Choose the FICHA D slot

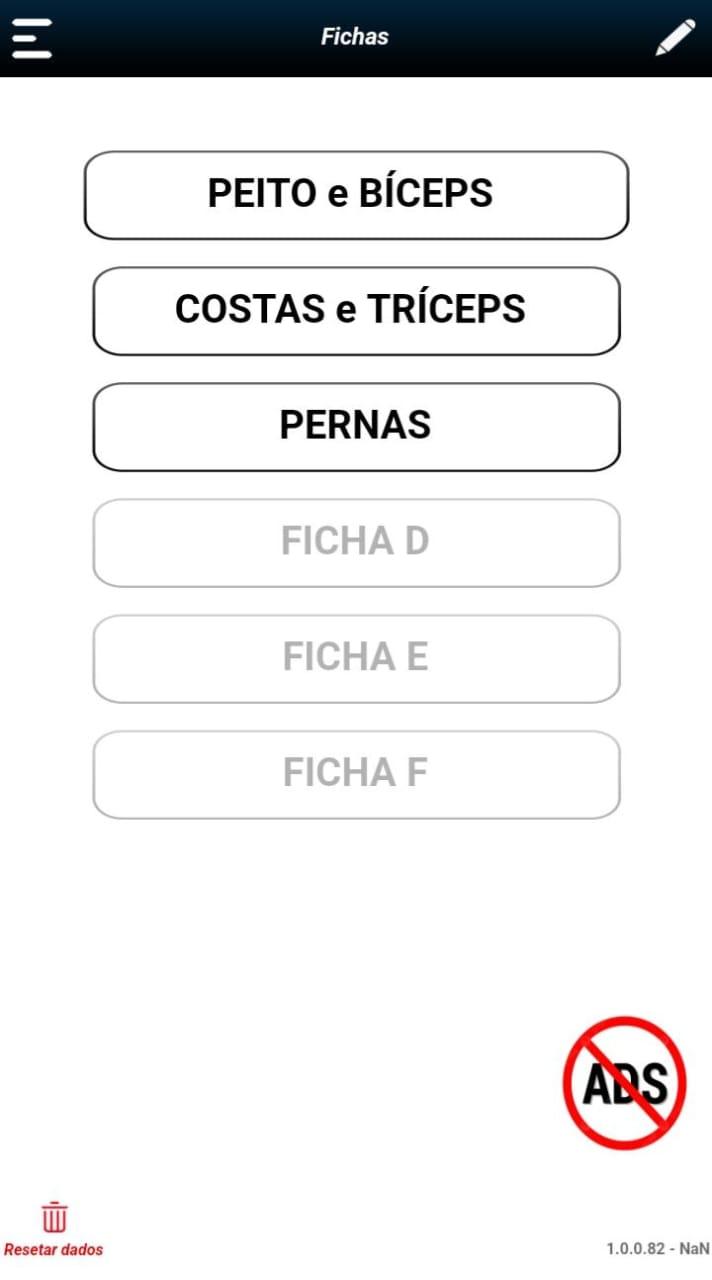(x=356, y=543)
